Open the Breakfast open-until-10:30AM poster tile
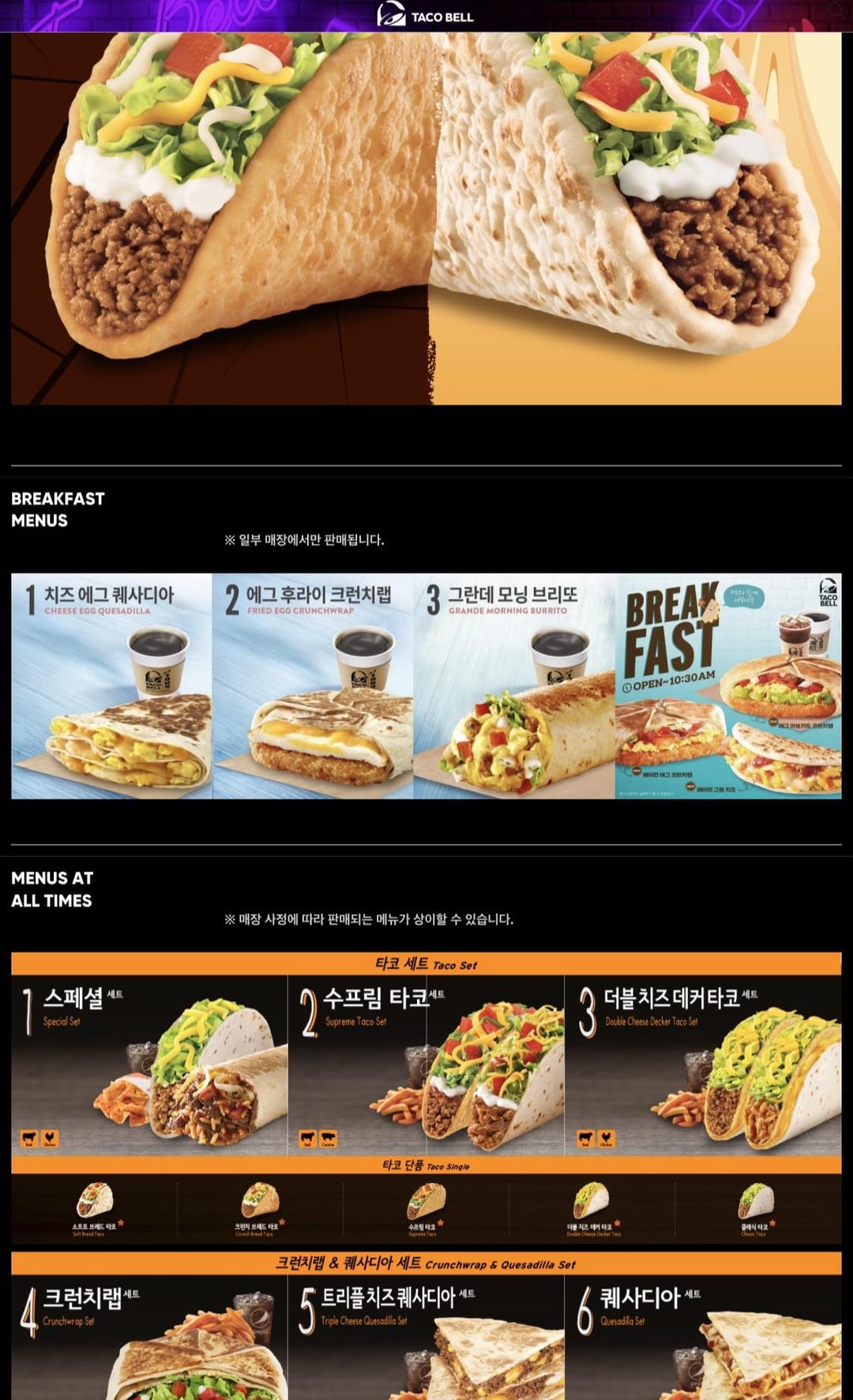The image size is (853, 1400). 728,685
